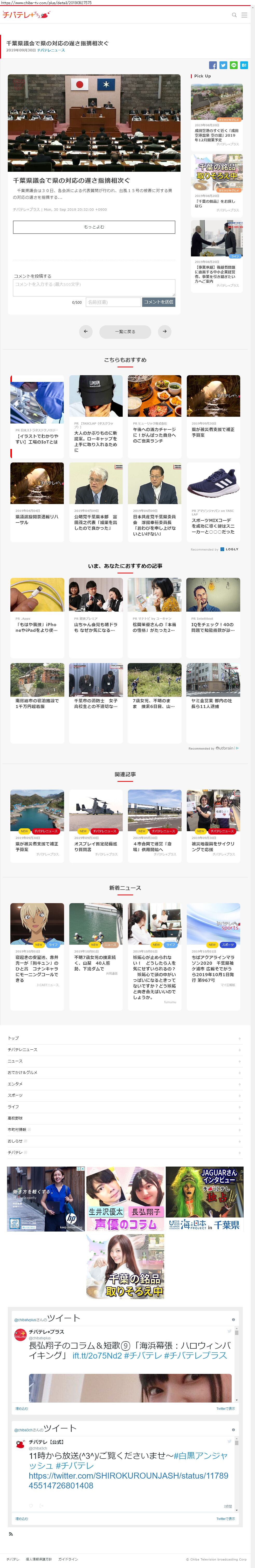Focus the コメントを入力する text box

click(x=94, y=287)
